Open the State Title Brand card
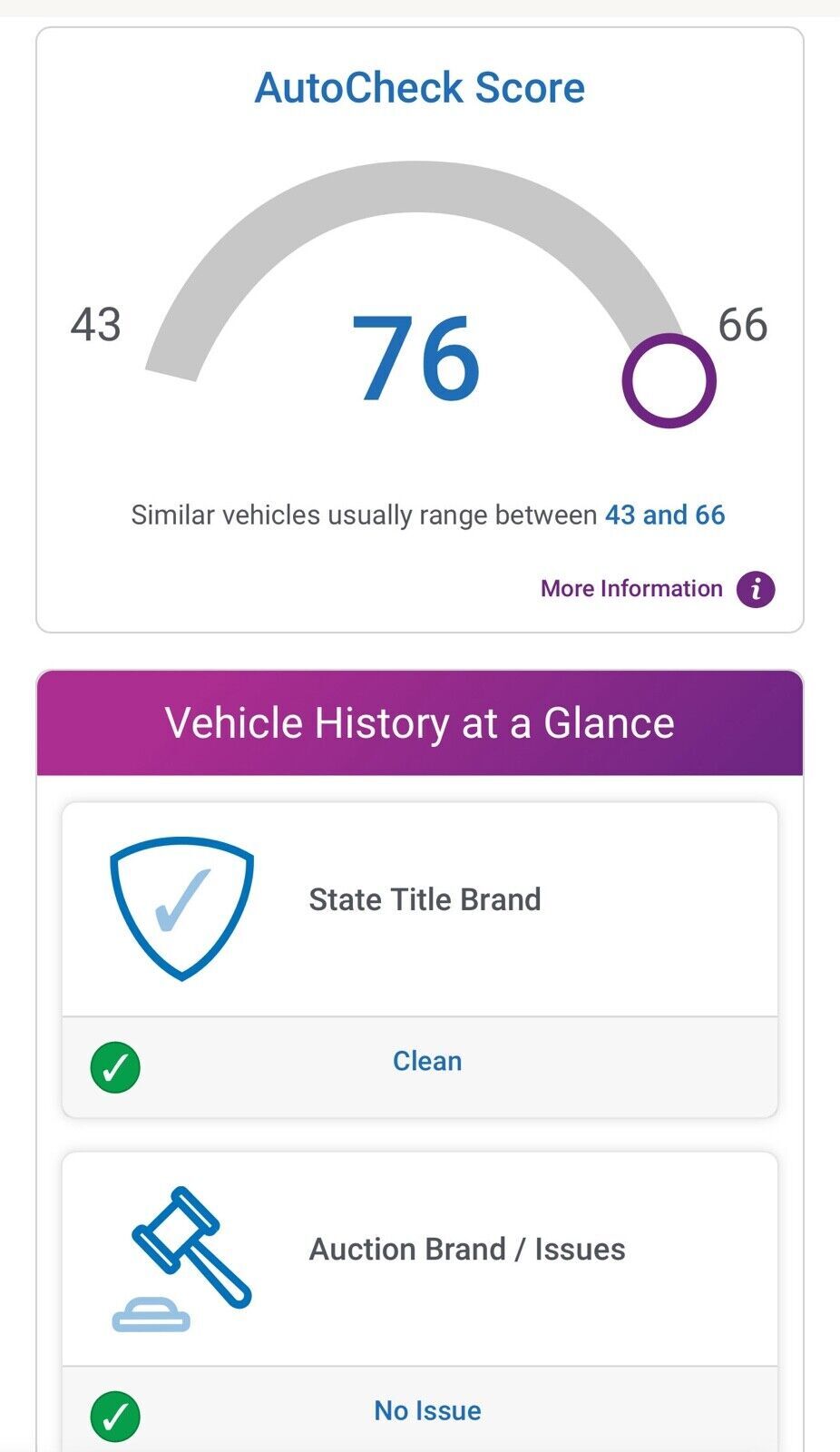Viewport: 840px width, 1452px height. tap(420, 960)
